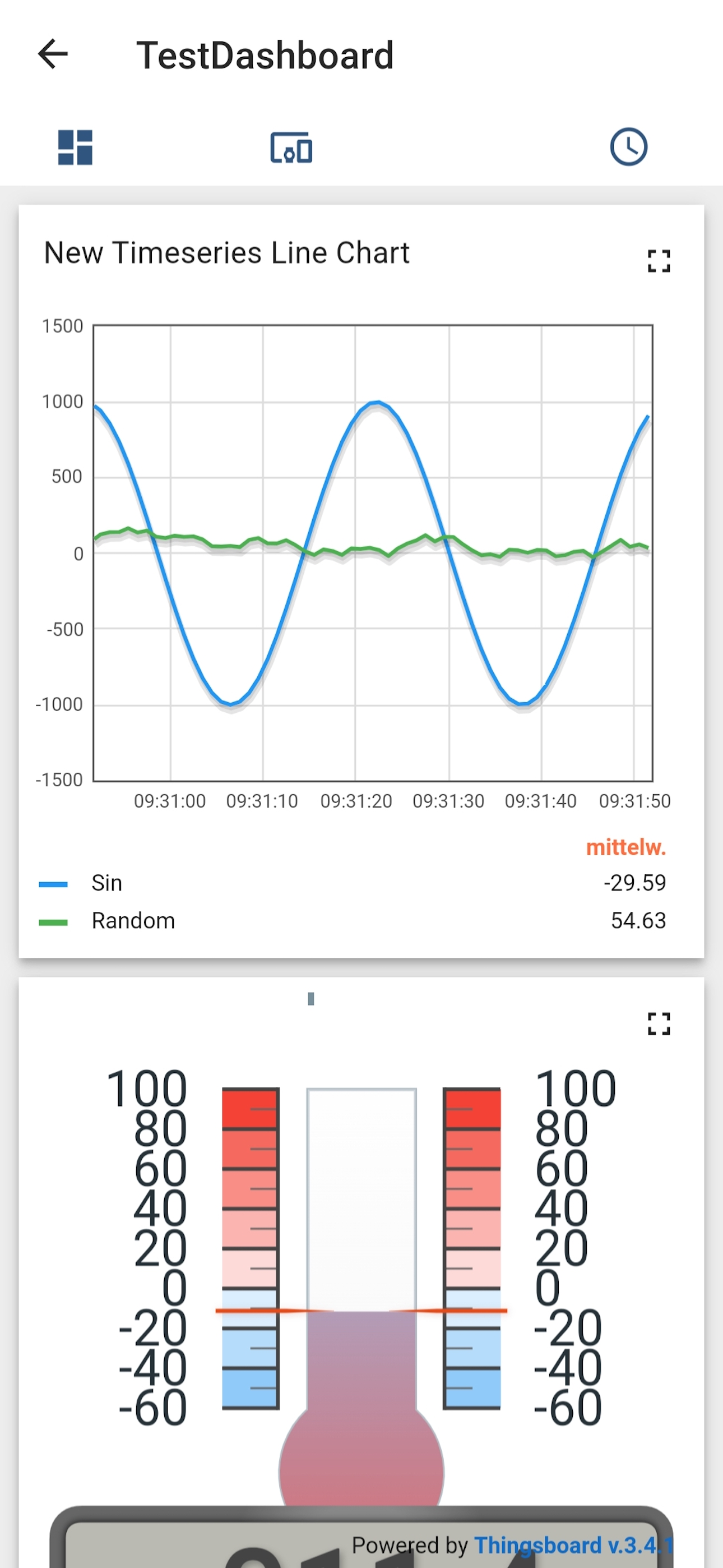Open the entity/devices selector icon
723x1568 pixels.
click(x=291, y=147)
